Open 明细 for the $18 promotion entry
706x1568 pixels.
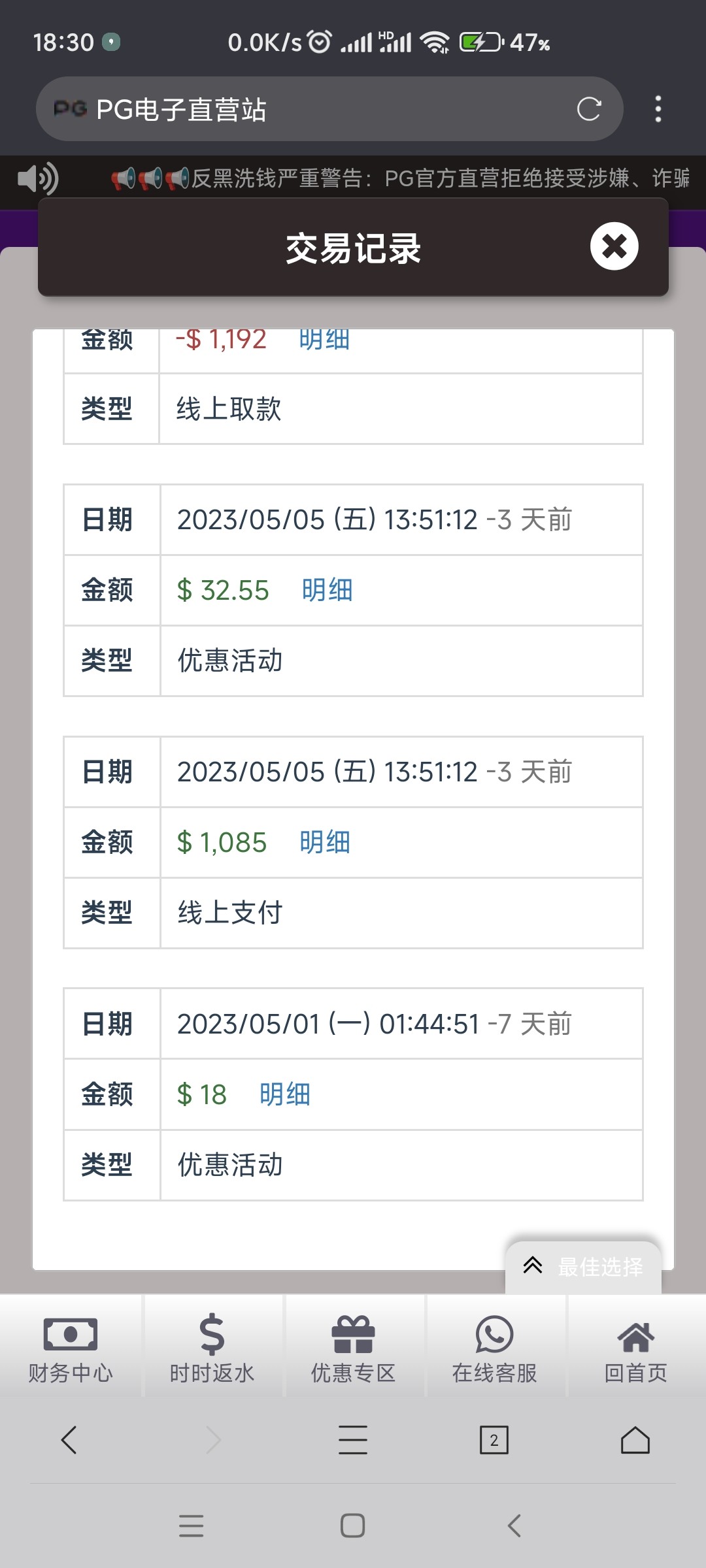[284, 1094]
